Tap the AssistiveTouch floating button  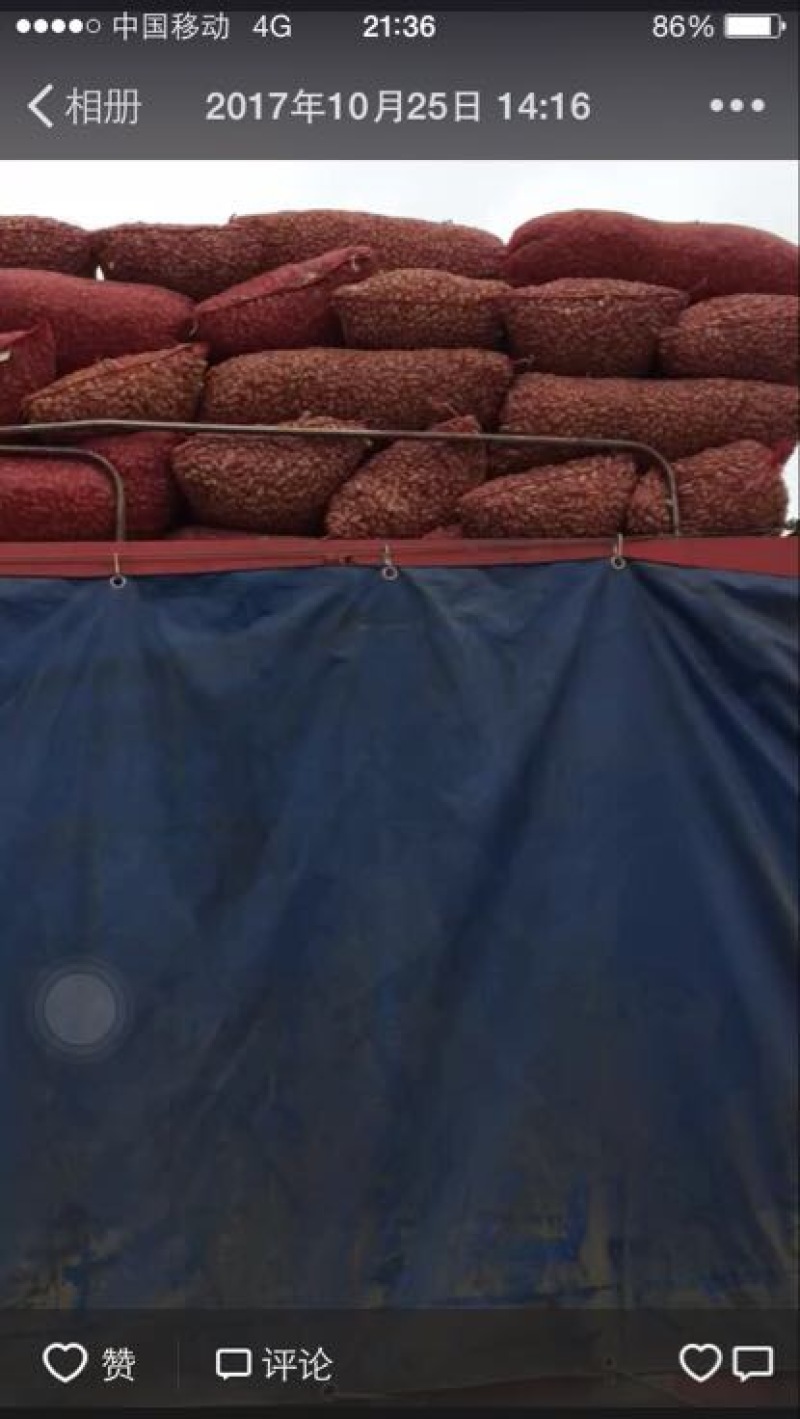80,1010
